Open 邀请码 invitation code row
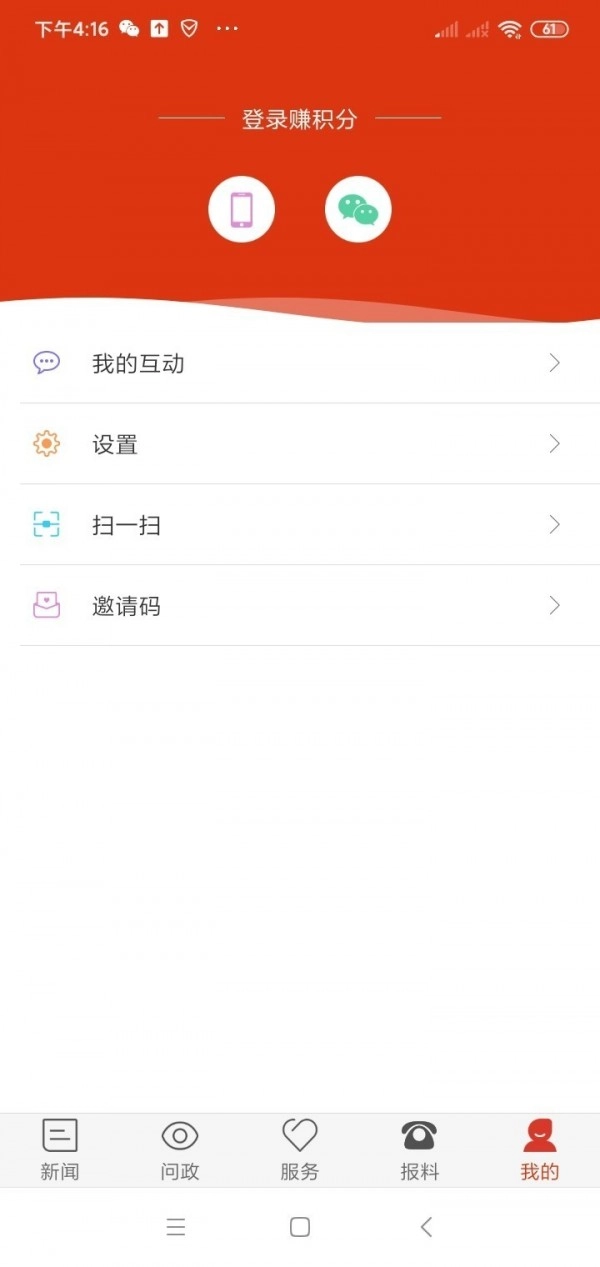Screen dimensions: 600x1267 300,606
